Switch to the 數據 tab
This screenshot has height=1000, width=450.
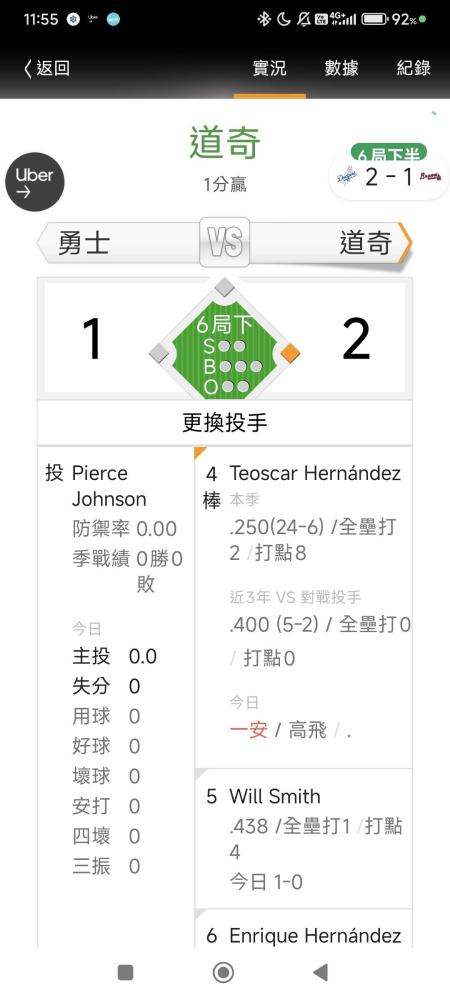coord(342,68)
